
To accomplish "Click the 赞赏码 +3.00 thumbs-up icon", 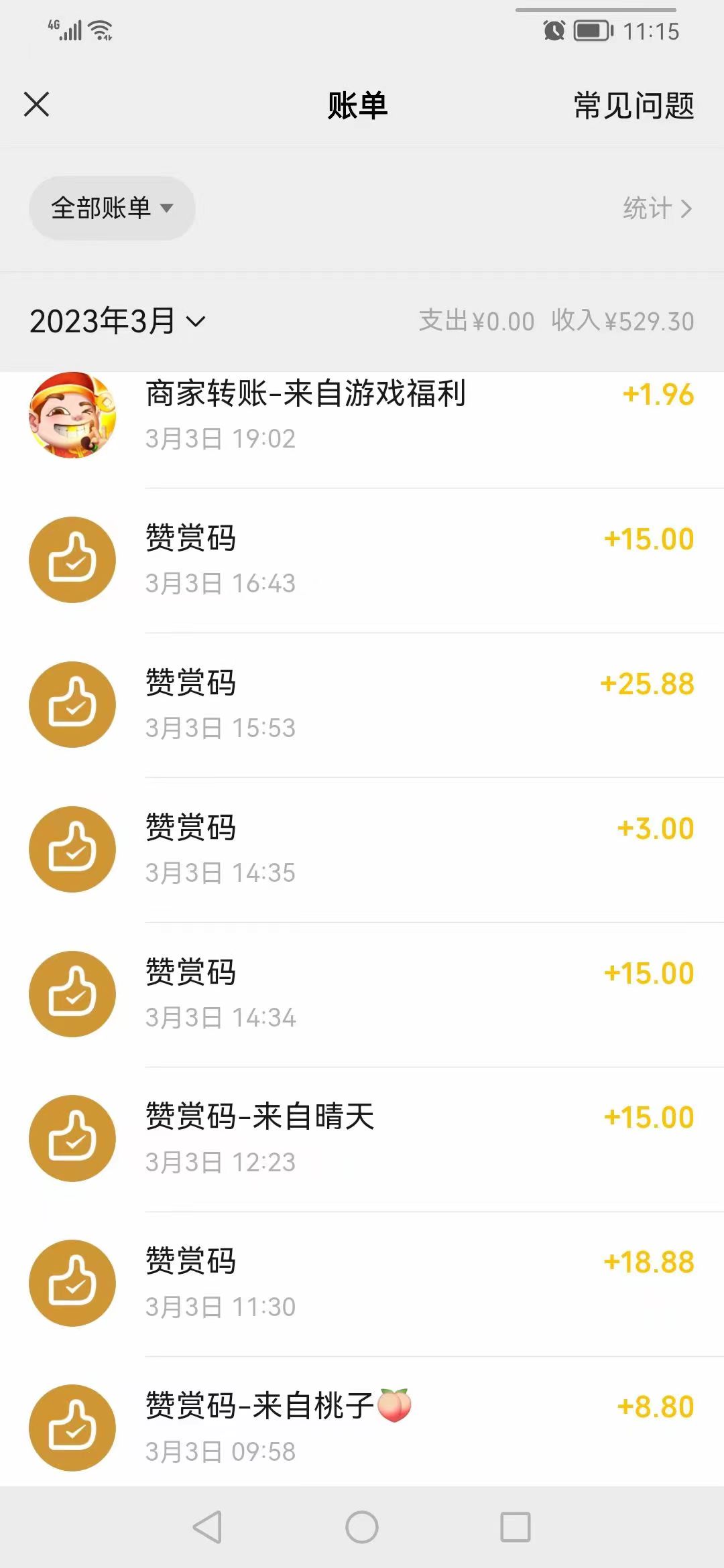I will coord(72,848).
